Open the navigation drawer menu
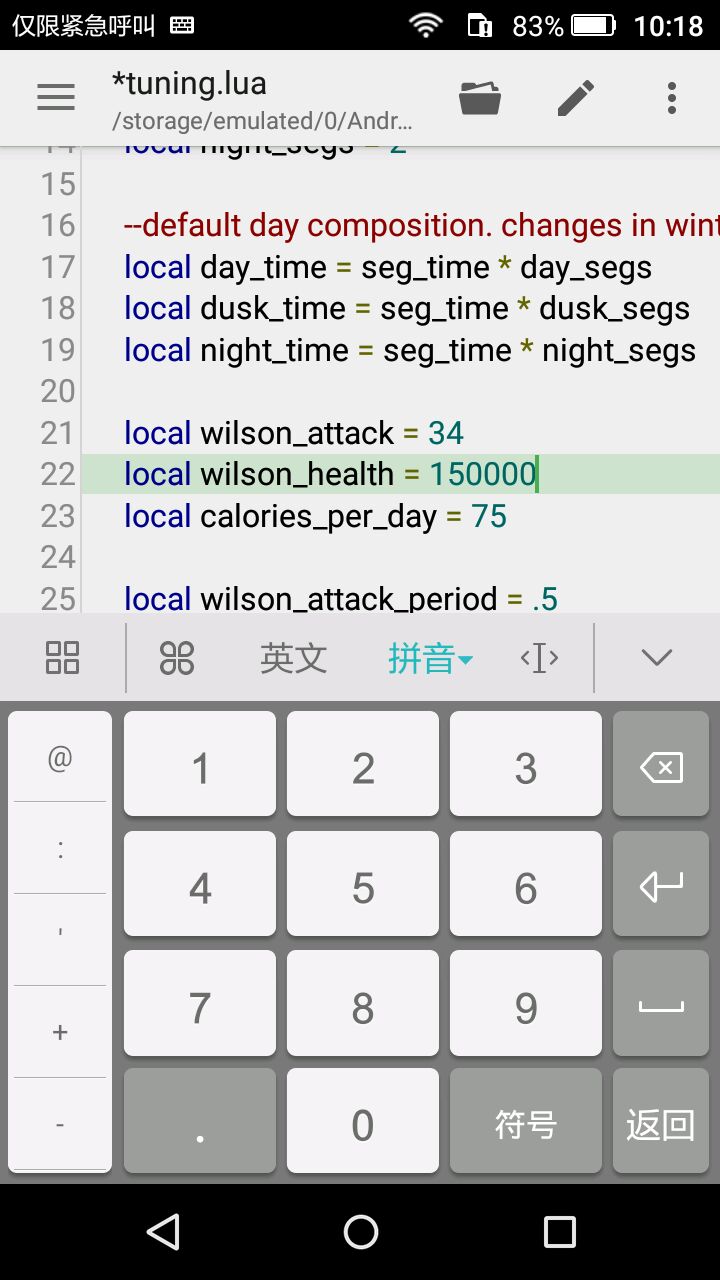Viewport: 720px width, 1280px height. click(56, 97)
